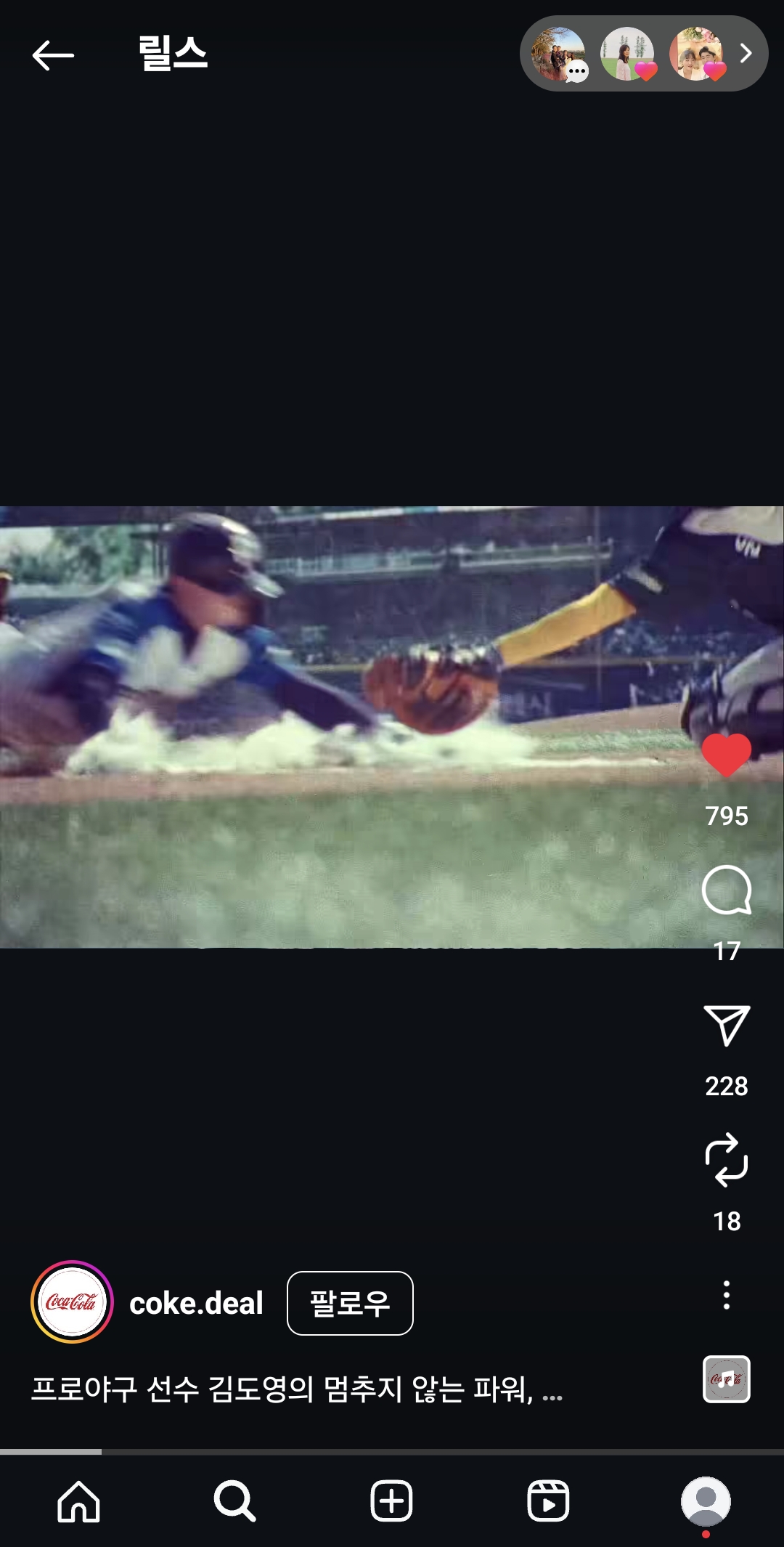This screenshot has width=784, height=1547.
Task: Expand the caption about 김도영
Action: pyautogui.click(x=297, y=1389)
